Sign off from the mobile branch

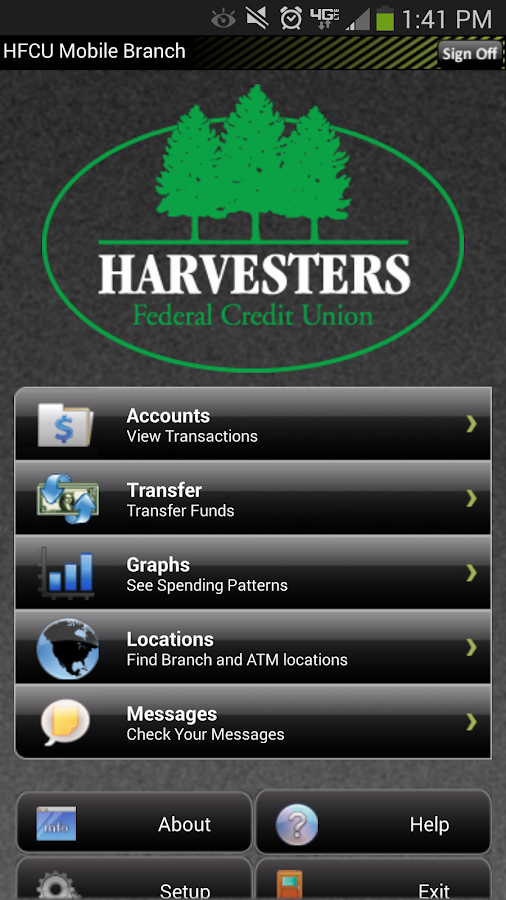pyautogui.click(x=469, y=53)
